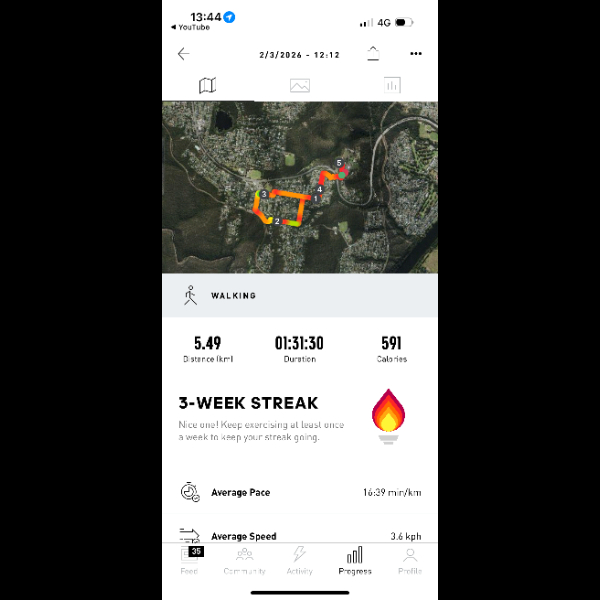Open the route satellite map
The height and width of the screenshot is (600, 600).
[x=300, y=187]
